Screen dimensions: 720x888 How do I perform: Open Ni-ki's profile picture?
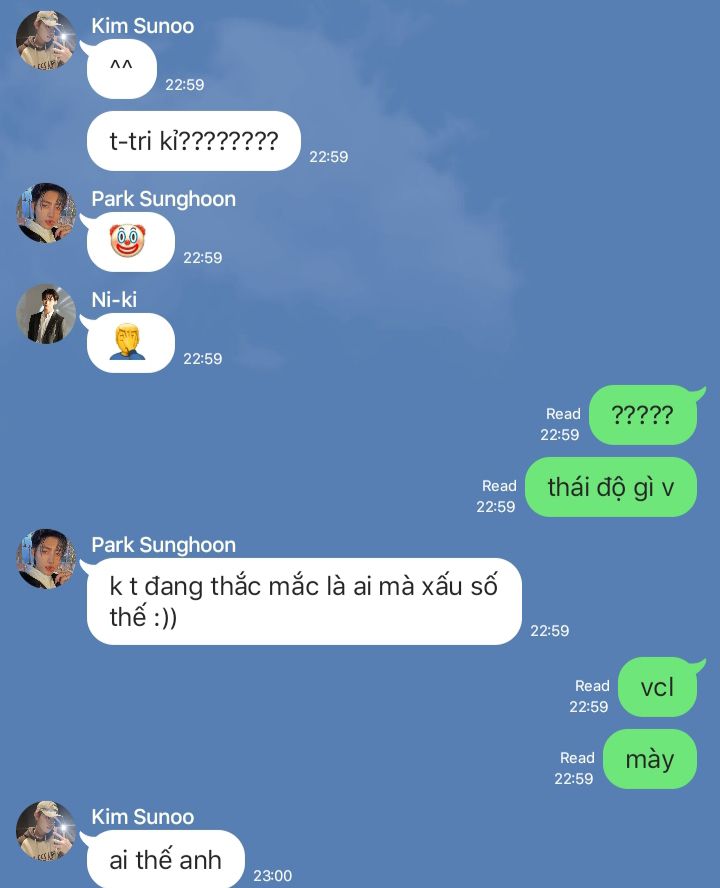coord(46,314)
